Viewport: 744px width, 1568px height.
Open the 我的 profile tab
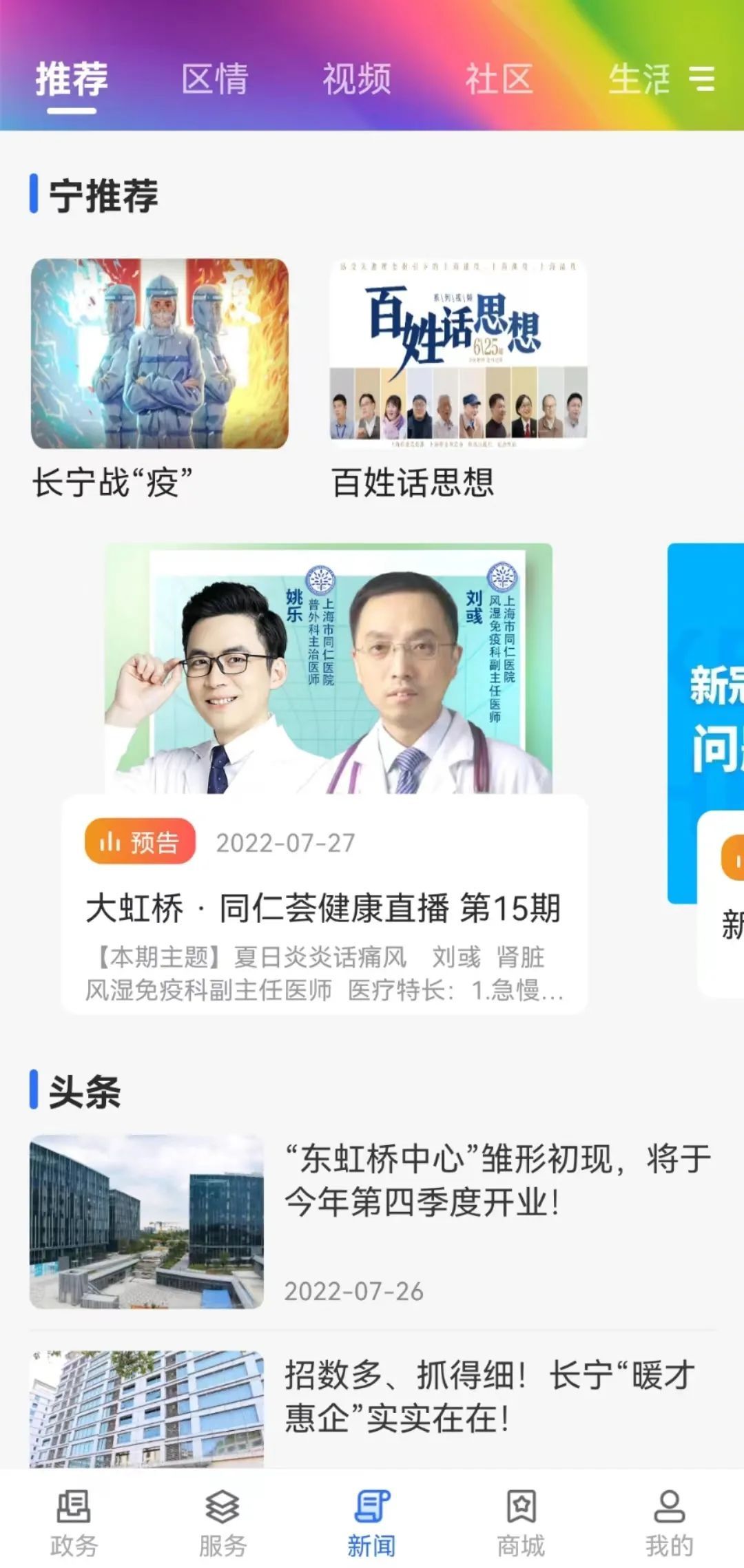click(669, 1523)
